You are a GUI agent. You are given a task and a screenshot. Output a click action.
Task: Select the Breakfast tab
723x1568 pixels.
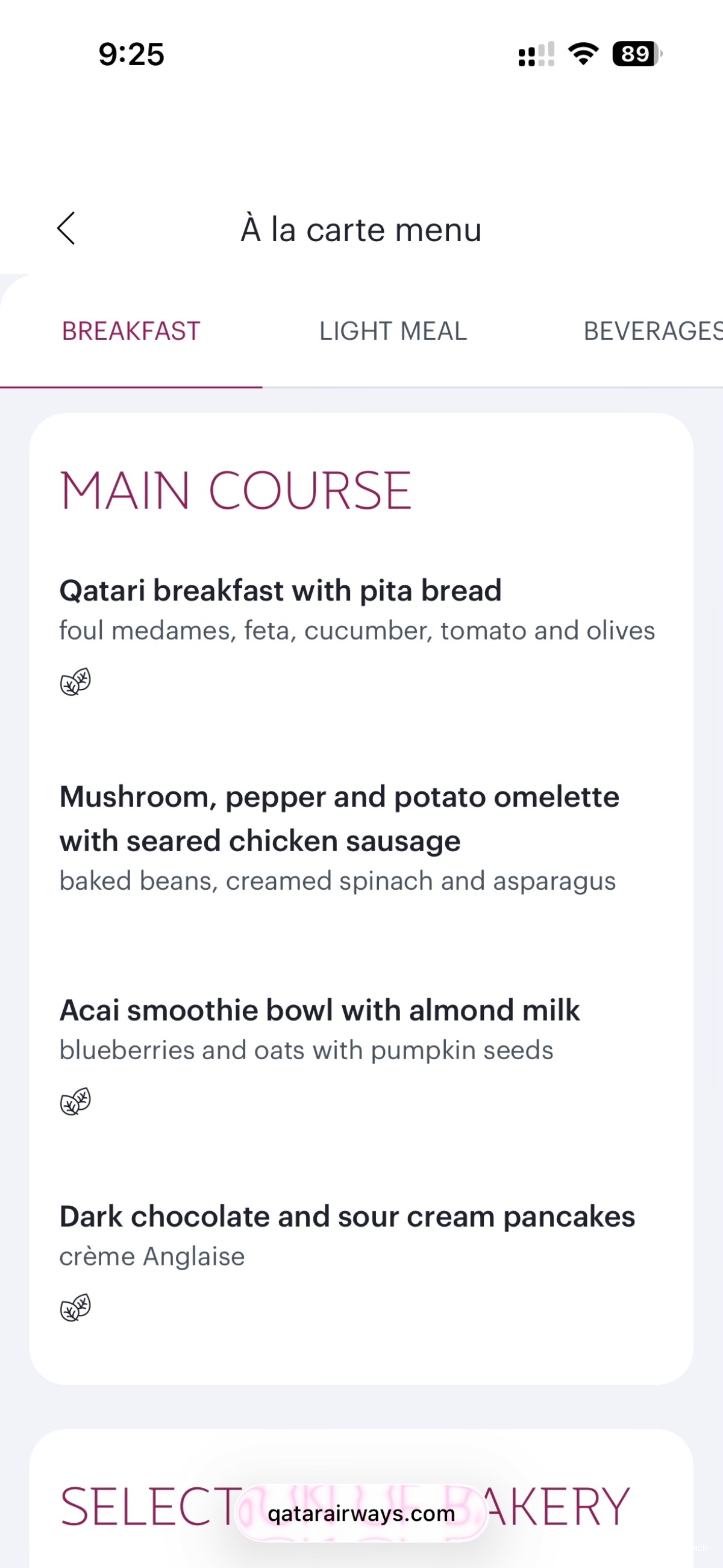(x=131, y=331)
